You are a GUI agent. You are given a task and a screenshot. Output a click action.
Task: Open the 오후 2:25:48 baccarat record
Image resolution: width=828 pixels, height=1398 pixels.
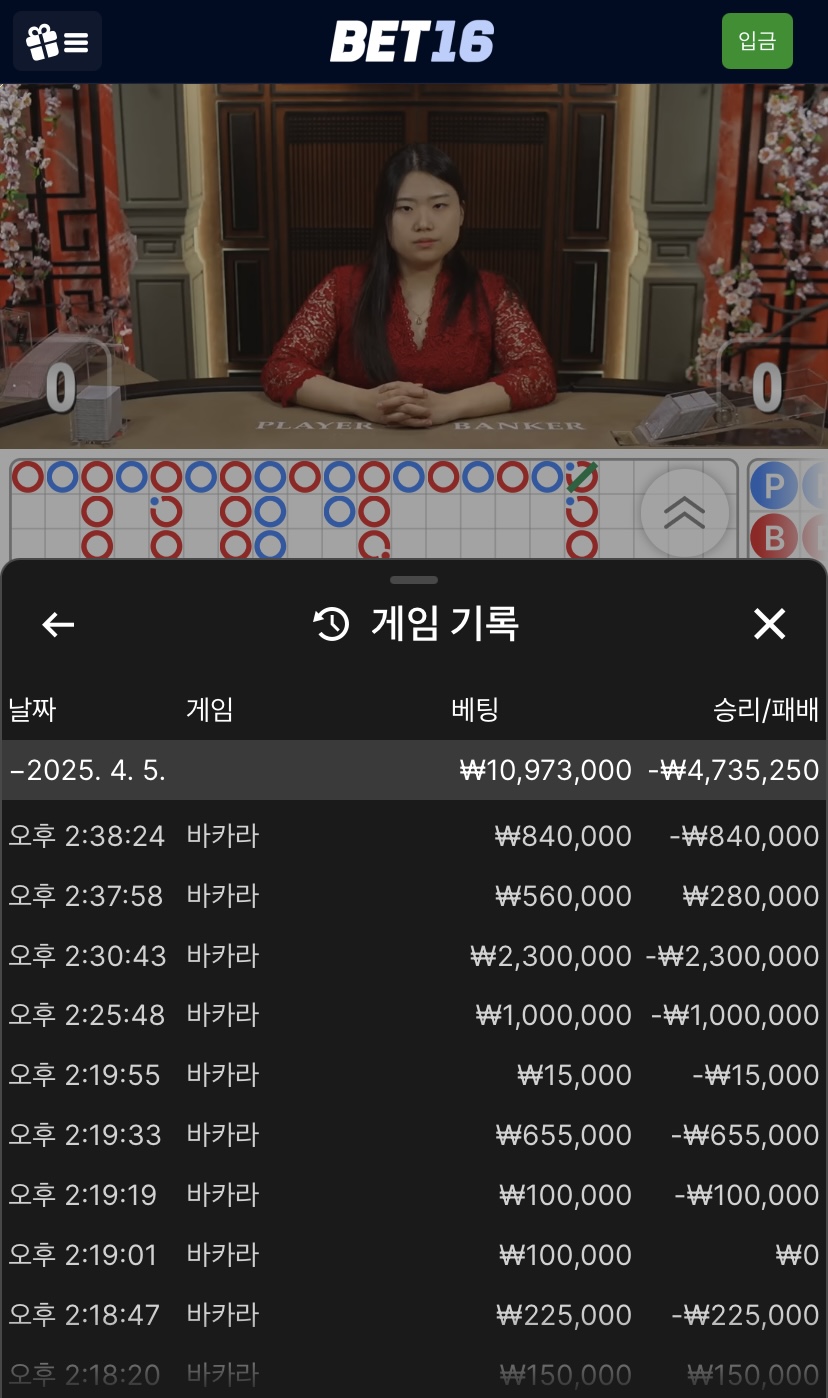(x=414, y=1015)
